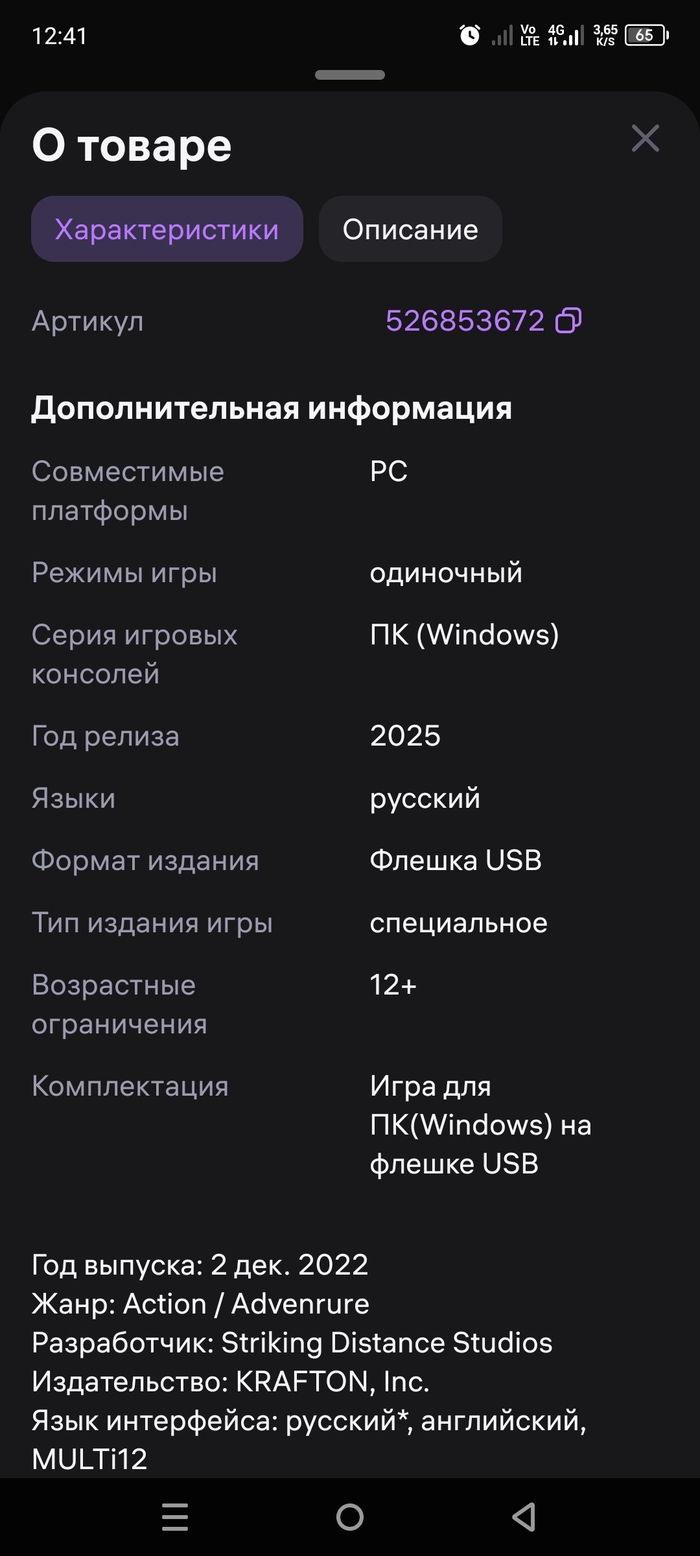
Task: Go to the home screen
Action: tap(350, 1517)
